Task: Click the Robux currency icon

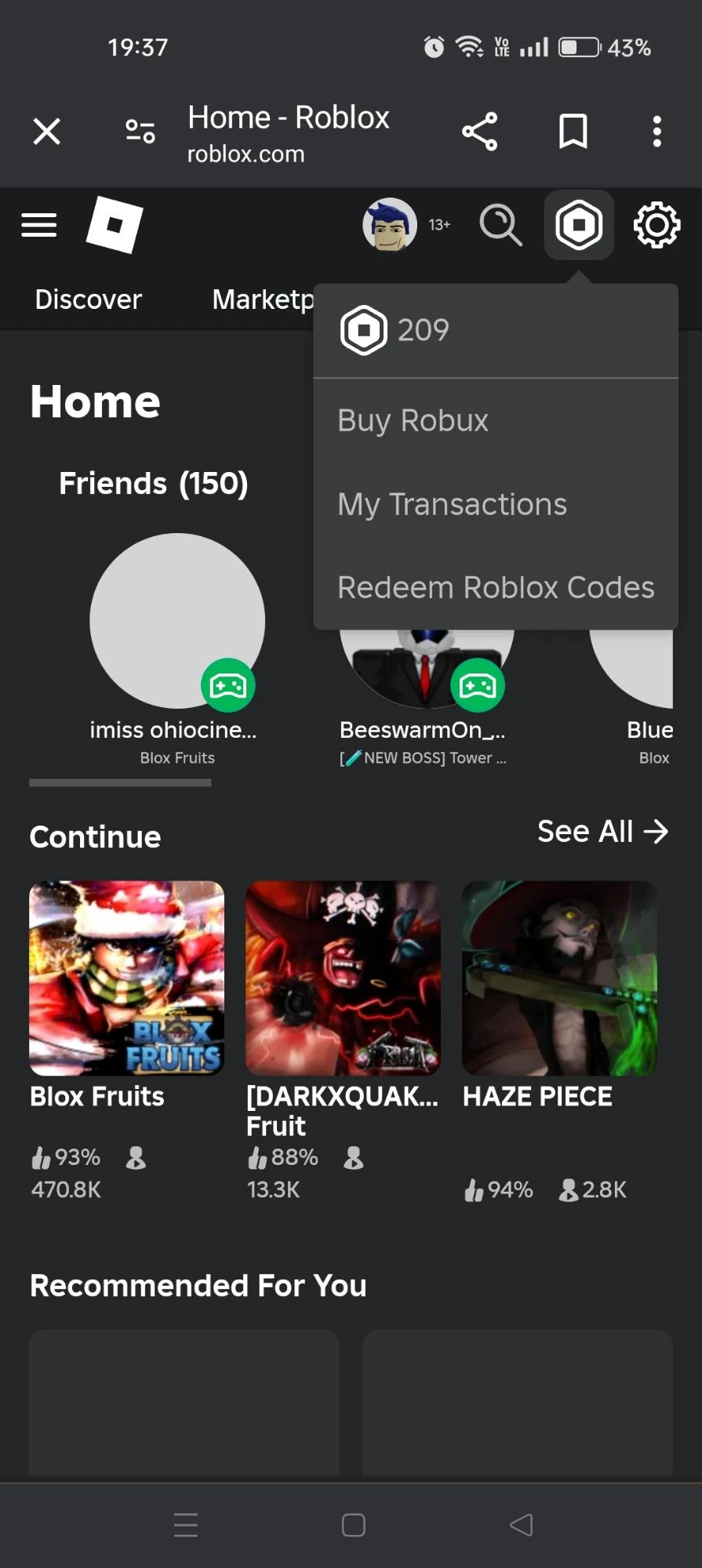Action: click(x=578, y=225)
